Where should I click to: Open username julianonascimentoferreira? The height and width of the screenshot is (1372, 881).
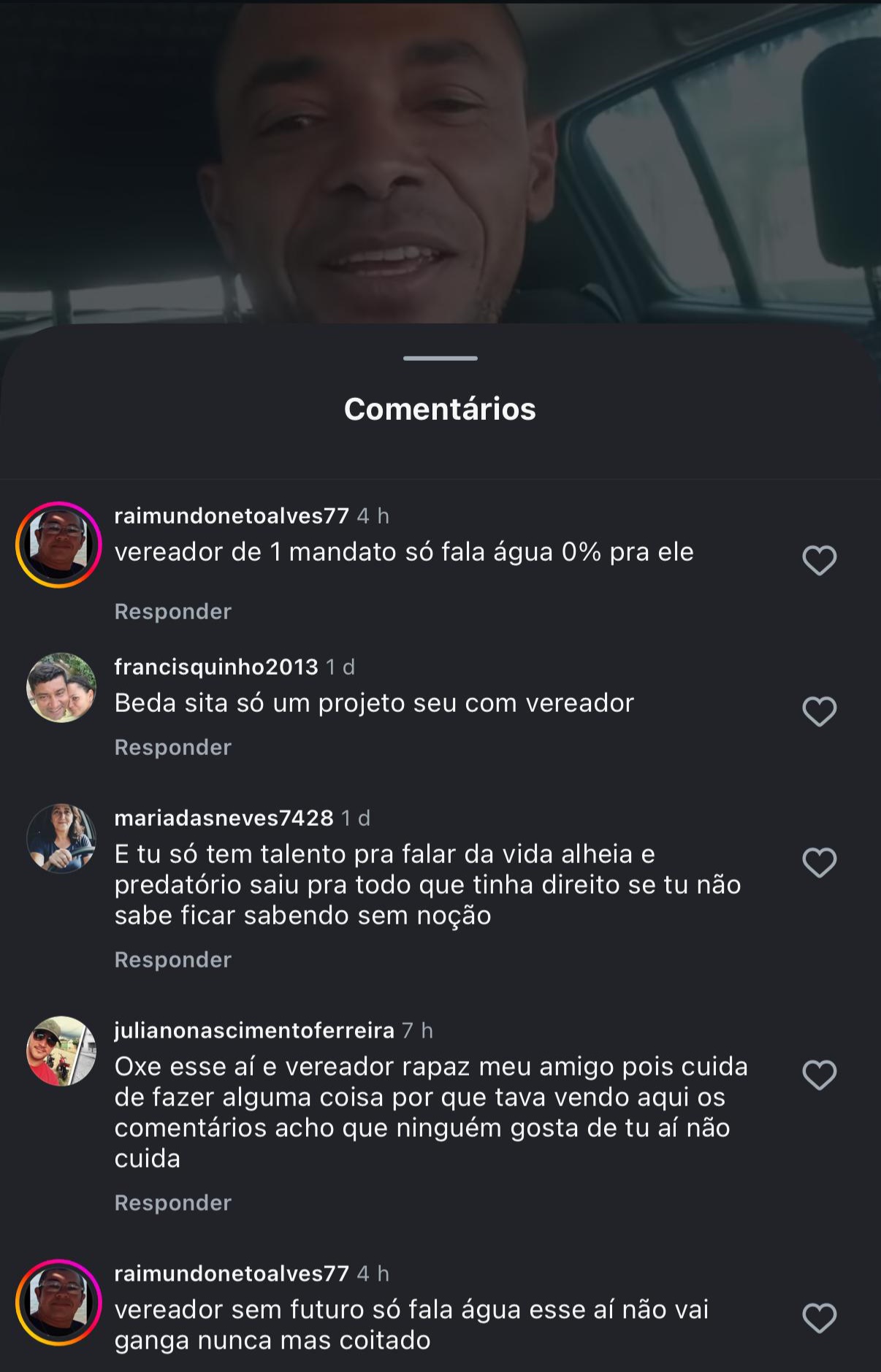click(254, 1030)
